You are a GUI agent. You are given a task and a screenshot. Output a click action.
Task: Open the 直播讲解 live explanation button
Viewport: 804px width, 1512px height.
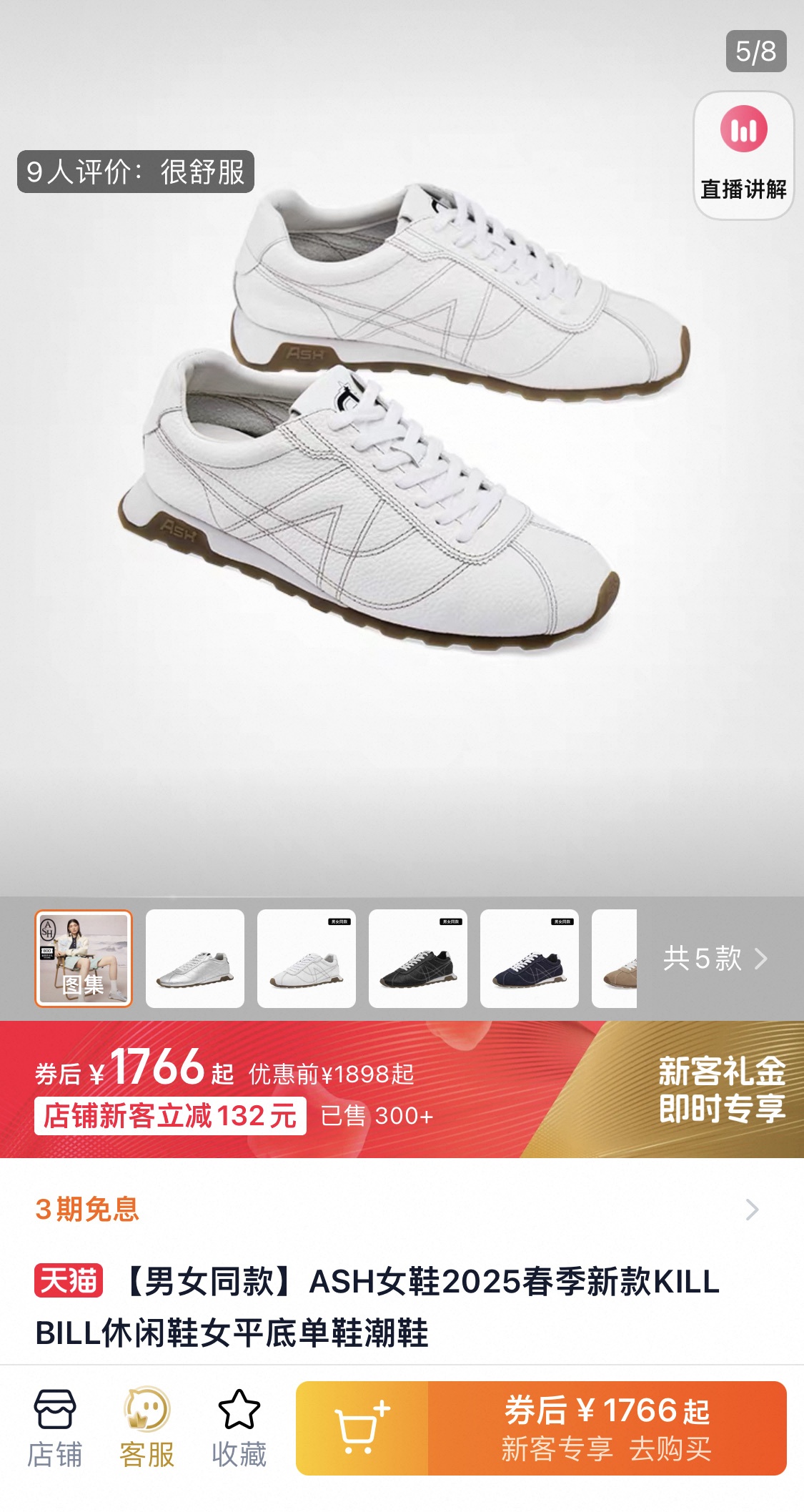(x=743, y=155)
